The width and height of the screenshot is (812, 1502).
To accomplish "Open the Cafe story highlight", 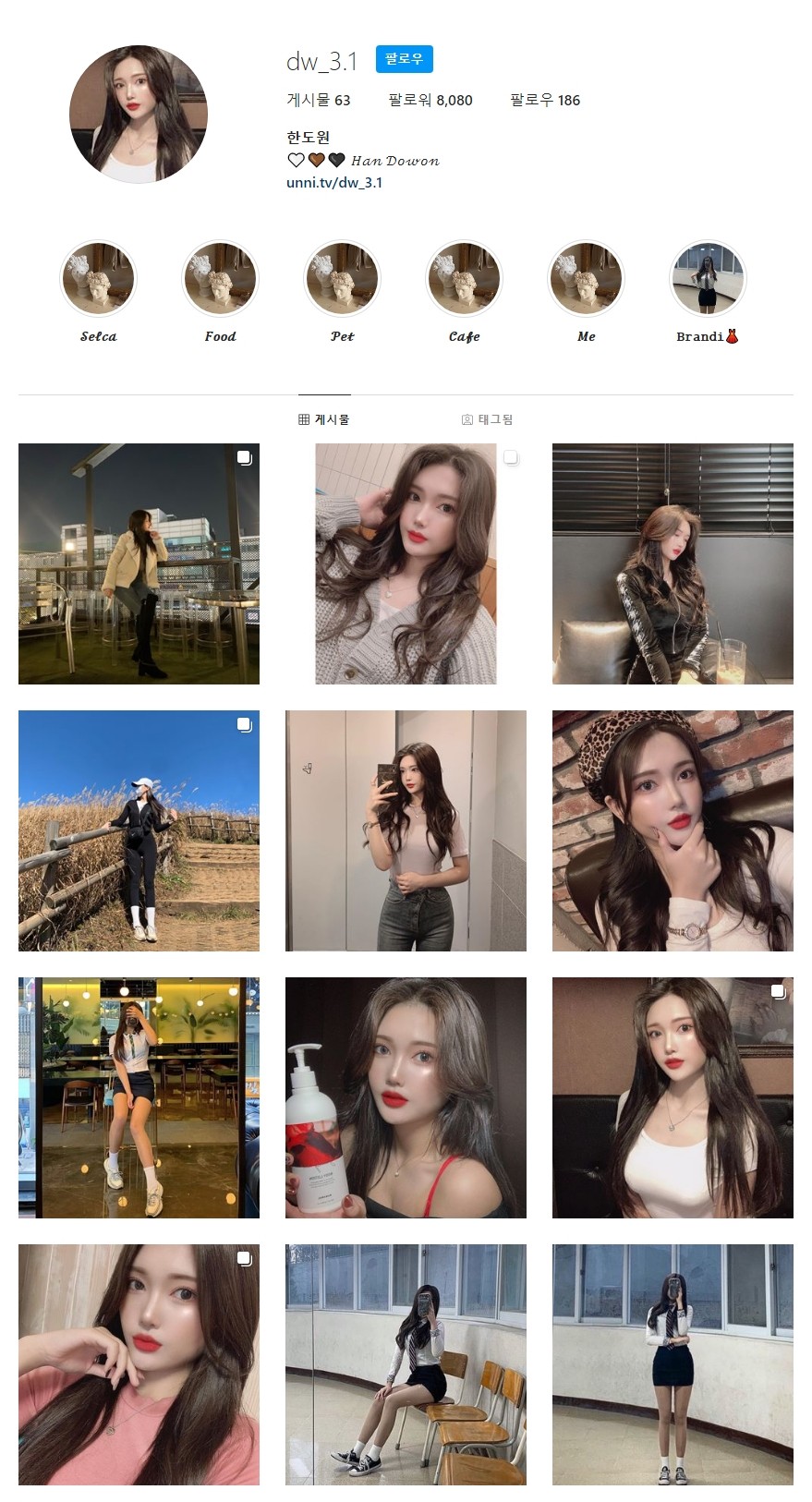I will click(x=464, y=279).
